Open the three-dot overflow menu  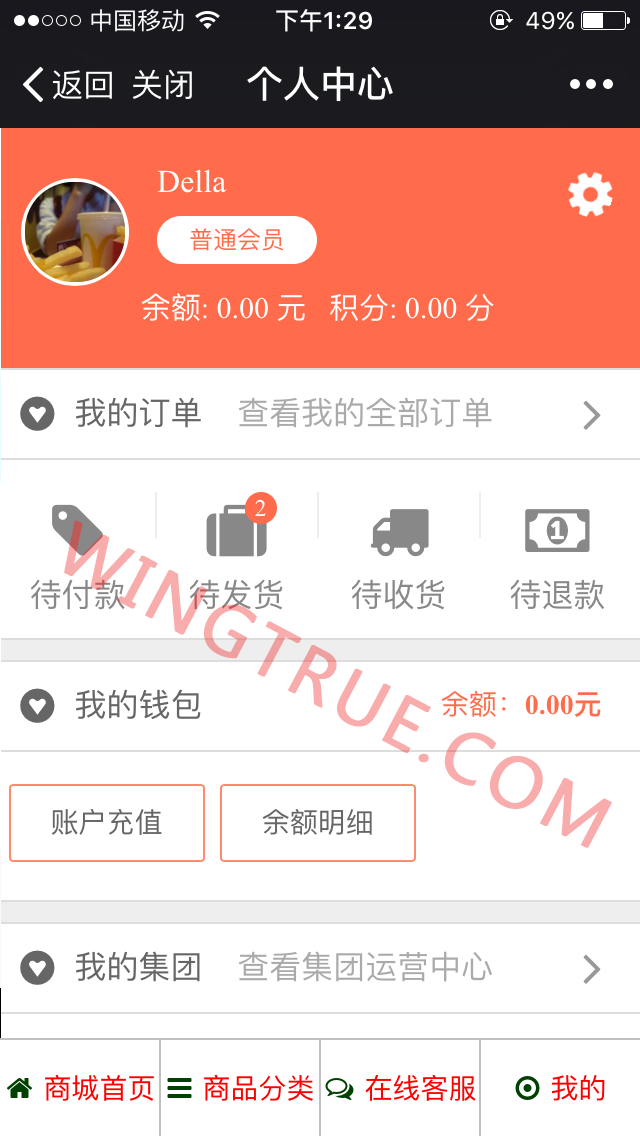(591, 85)
